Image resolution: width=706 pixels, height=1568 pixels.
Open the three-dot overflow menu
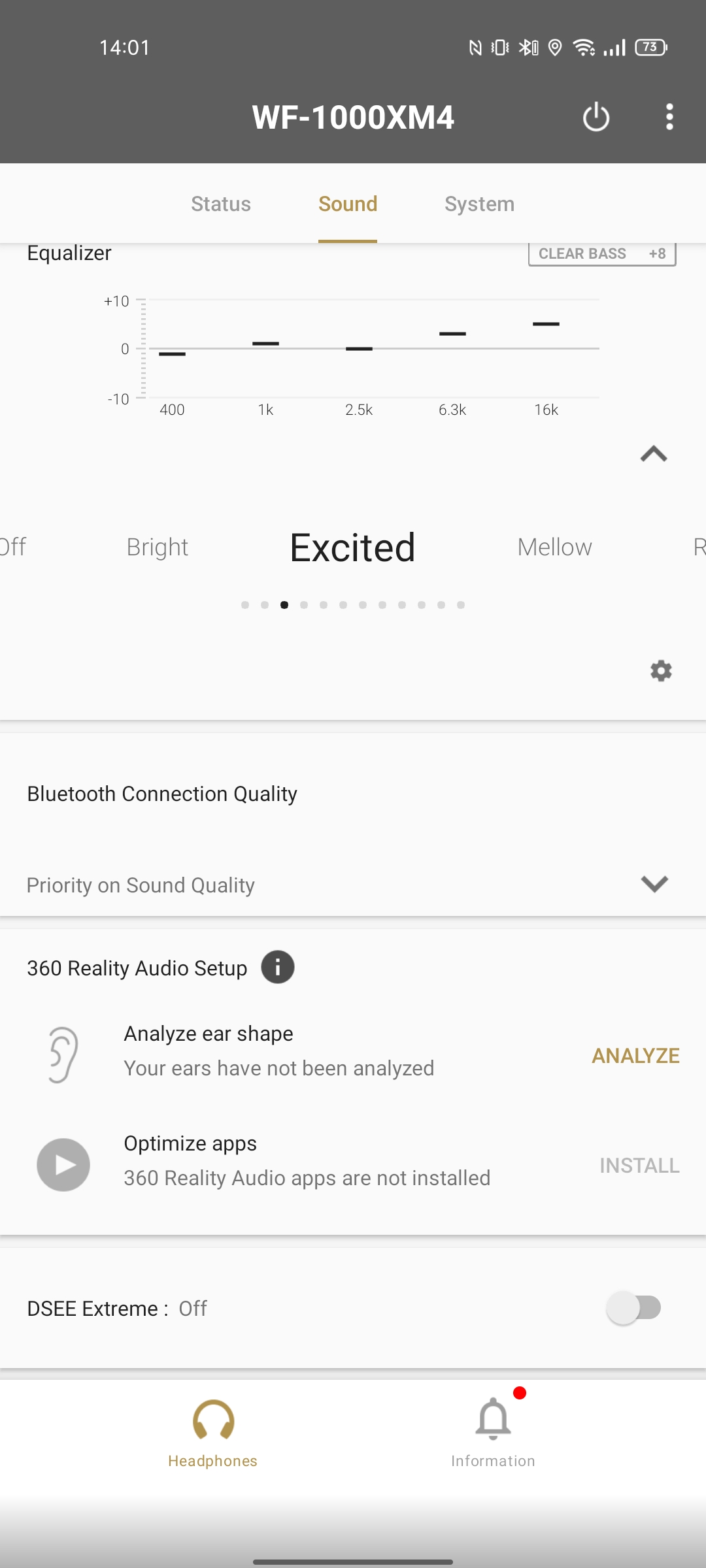(669, 118)
